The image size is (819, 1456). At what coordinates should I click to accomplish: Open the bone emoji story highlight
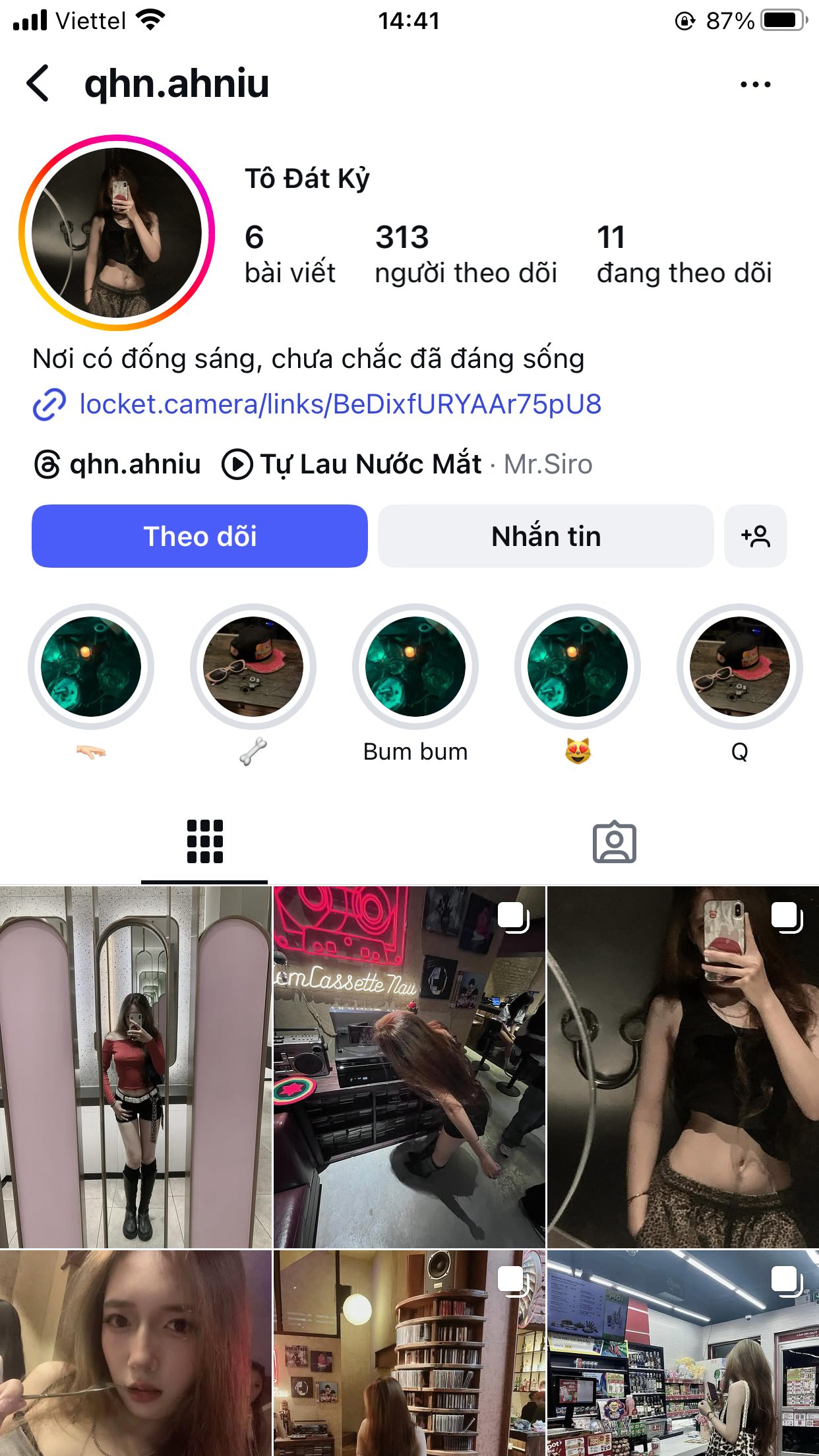pyautogui.click(x=253, y=667)
